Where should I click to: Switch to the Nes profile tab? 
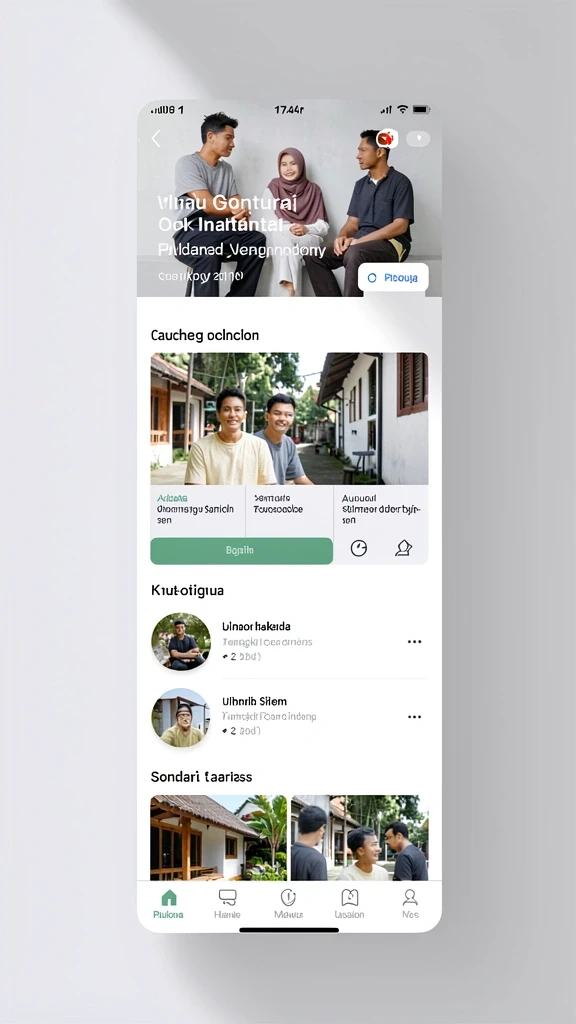coord(410,904)
